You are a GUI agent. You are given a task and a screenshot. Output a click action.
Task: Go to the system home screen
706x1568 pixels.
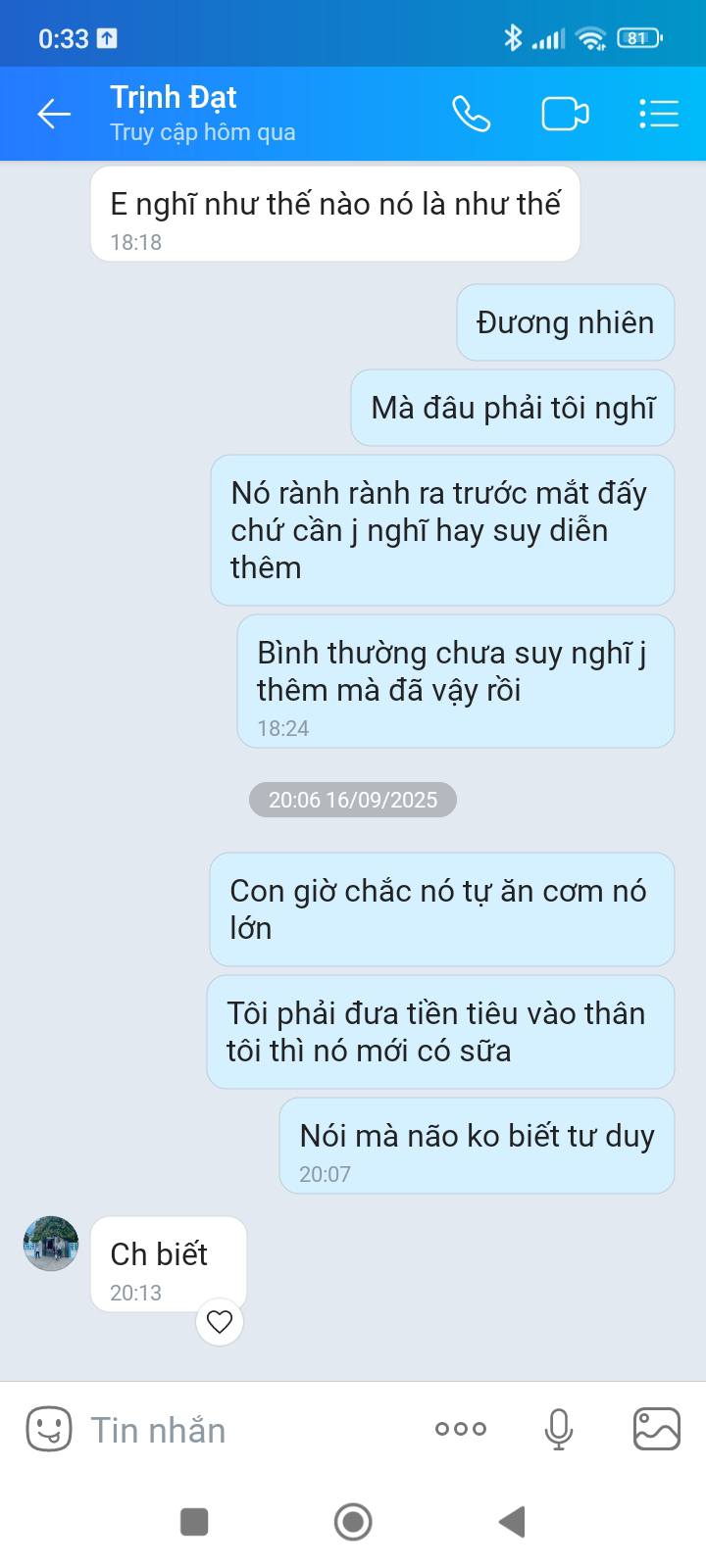pos(353,1522)
